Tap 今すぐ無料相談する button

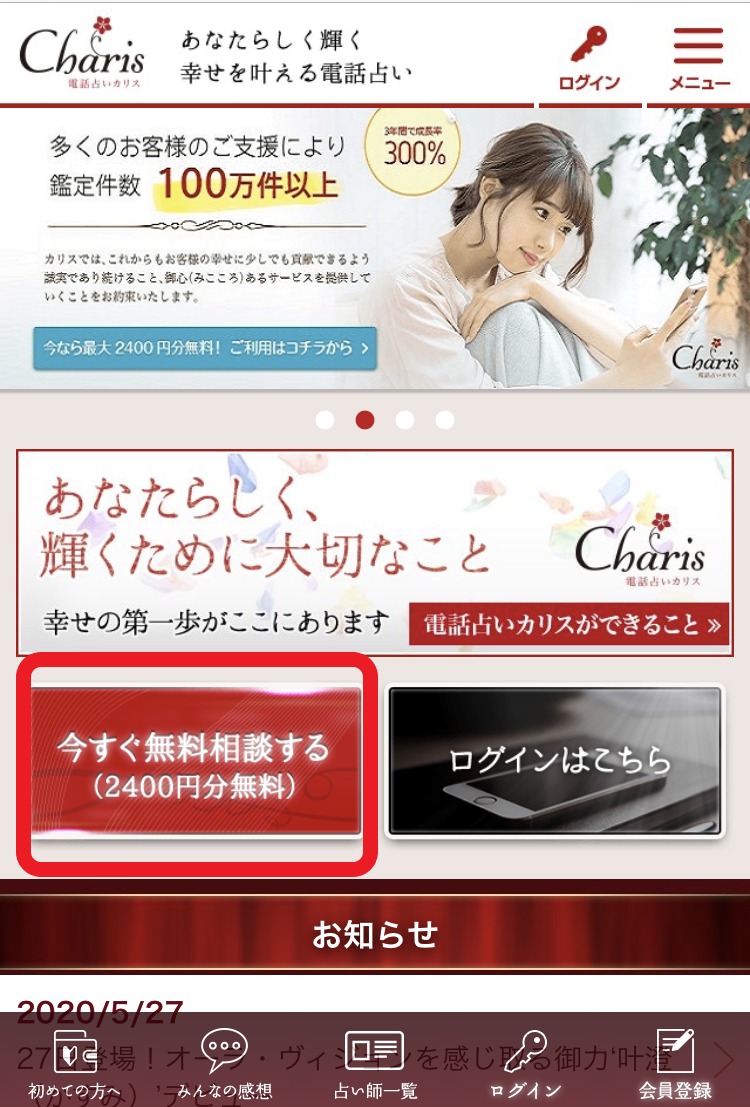click(x=194, y=762)
